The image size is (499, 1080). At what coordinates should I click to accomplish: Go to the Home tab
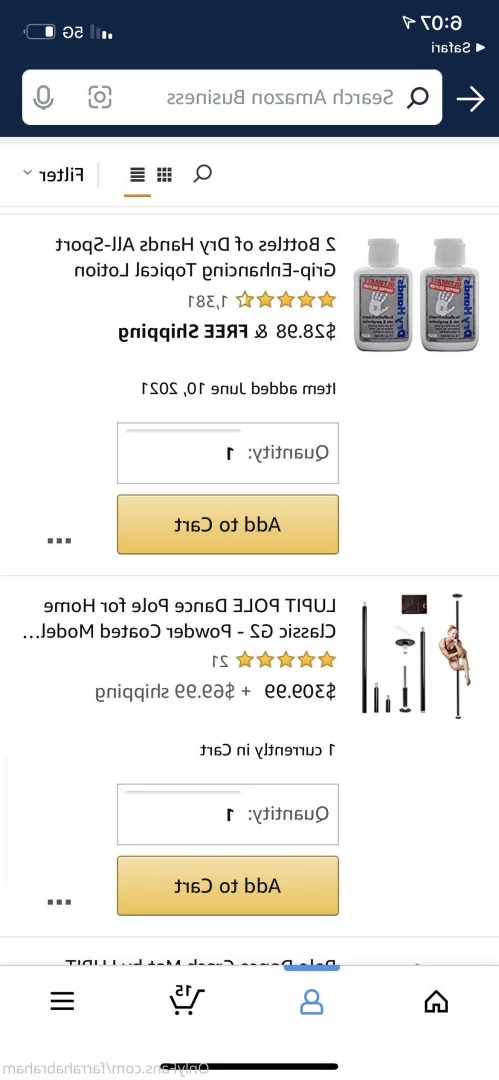tap(436, 1001)
